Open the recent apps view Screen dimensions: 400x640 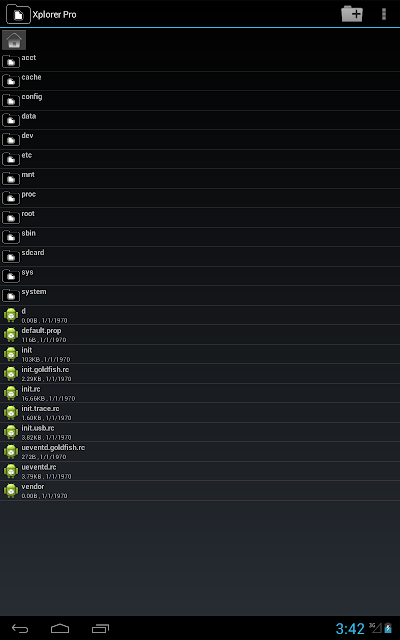click(100, 628)
